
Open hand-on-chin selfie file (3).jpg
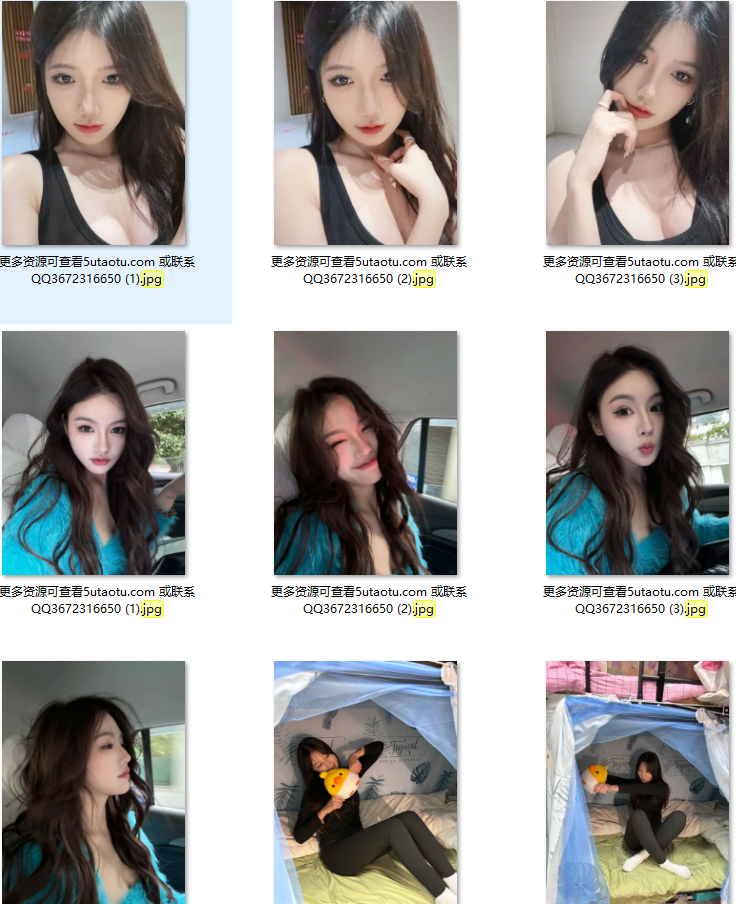638,123
